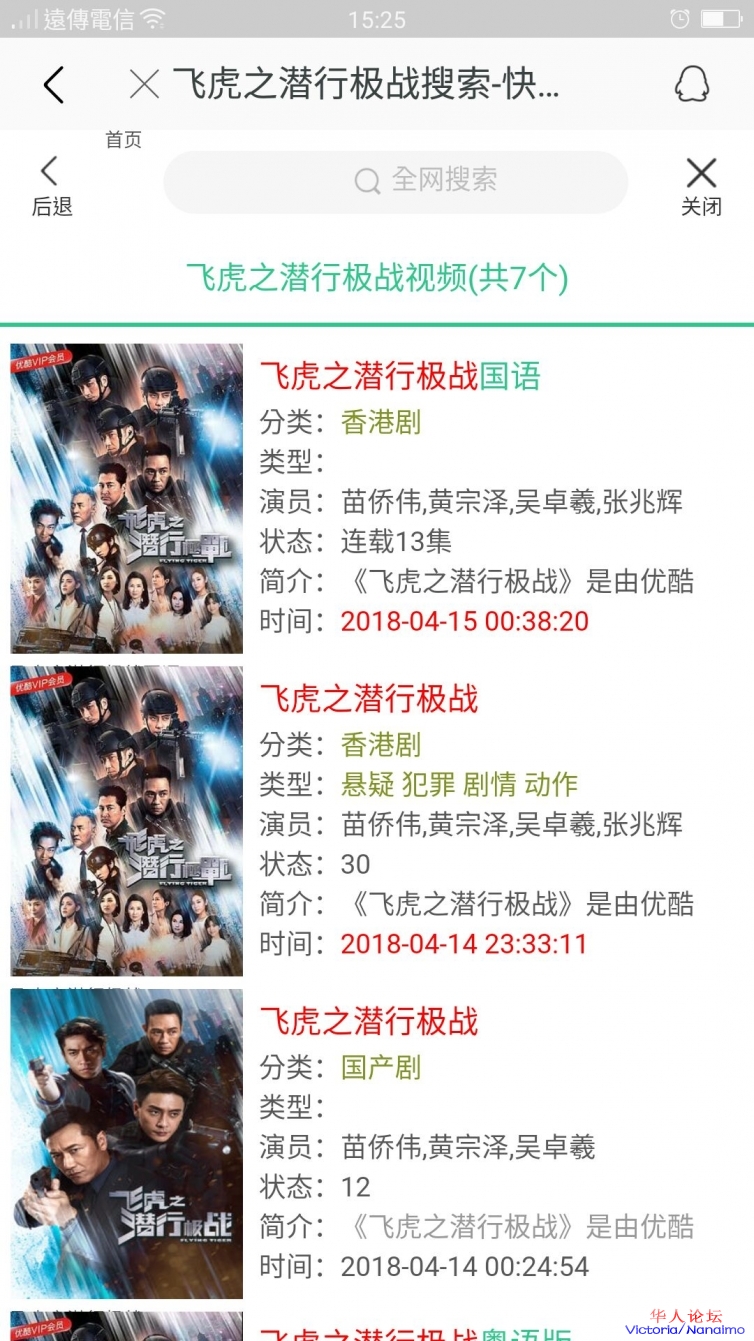Open the 国产剧 飞虎之潜行极战 result title
The image size is (754, 1341).
click(369, 1022)
